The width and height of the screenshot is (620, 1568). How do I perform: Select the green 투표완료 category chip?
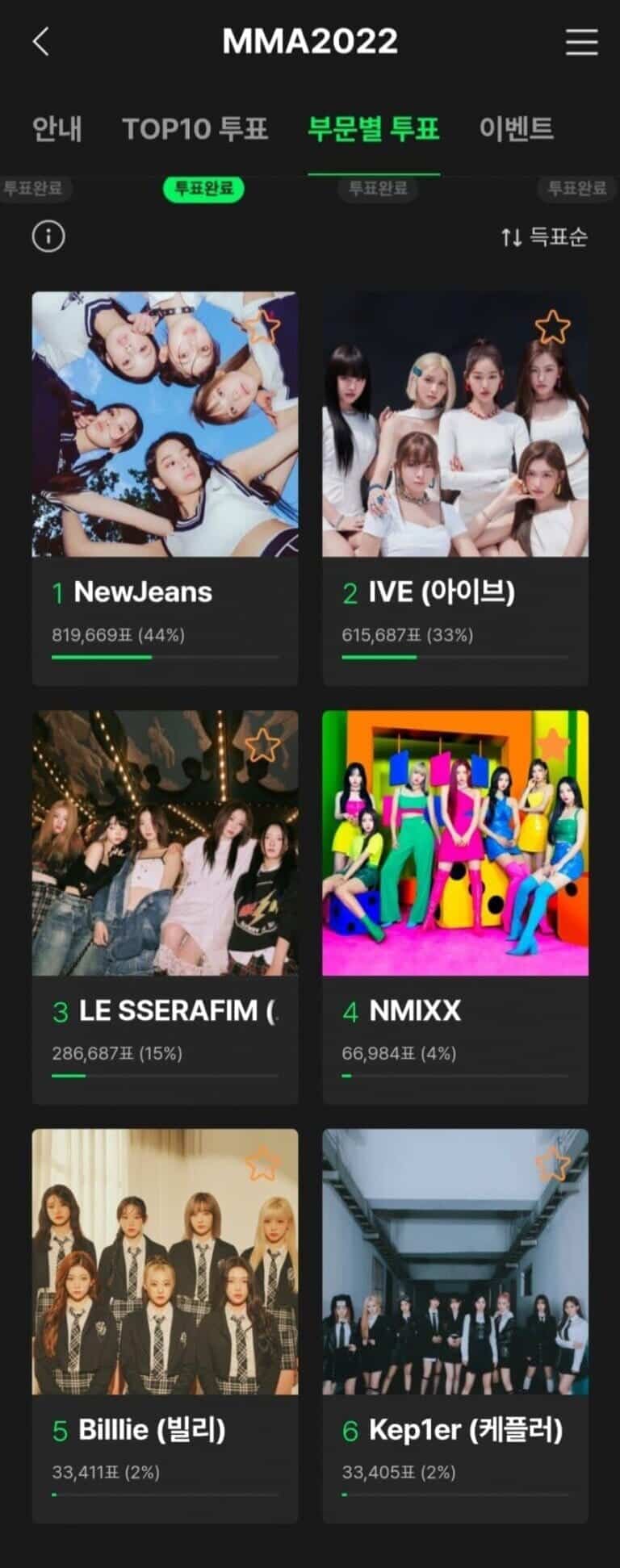[x=203, y=188]
